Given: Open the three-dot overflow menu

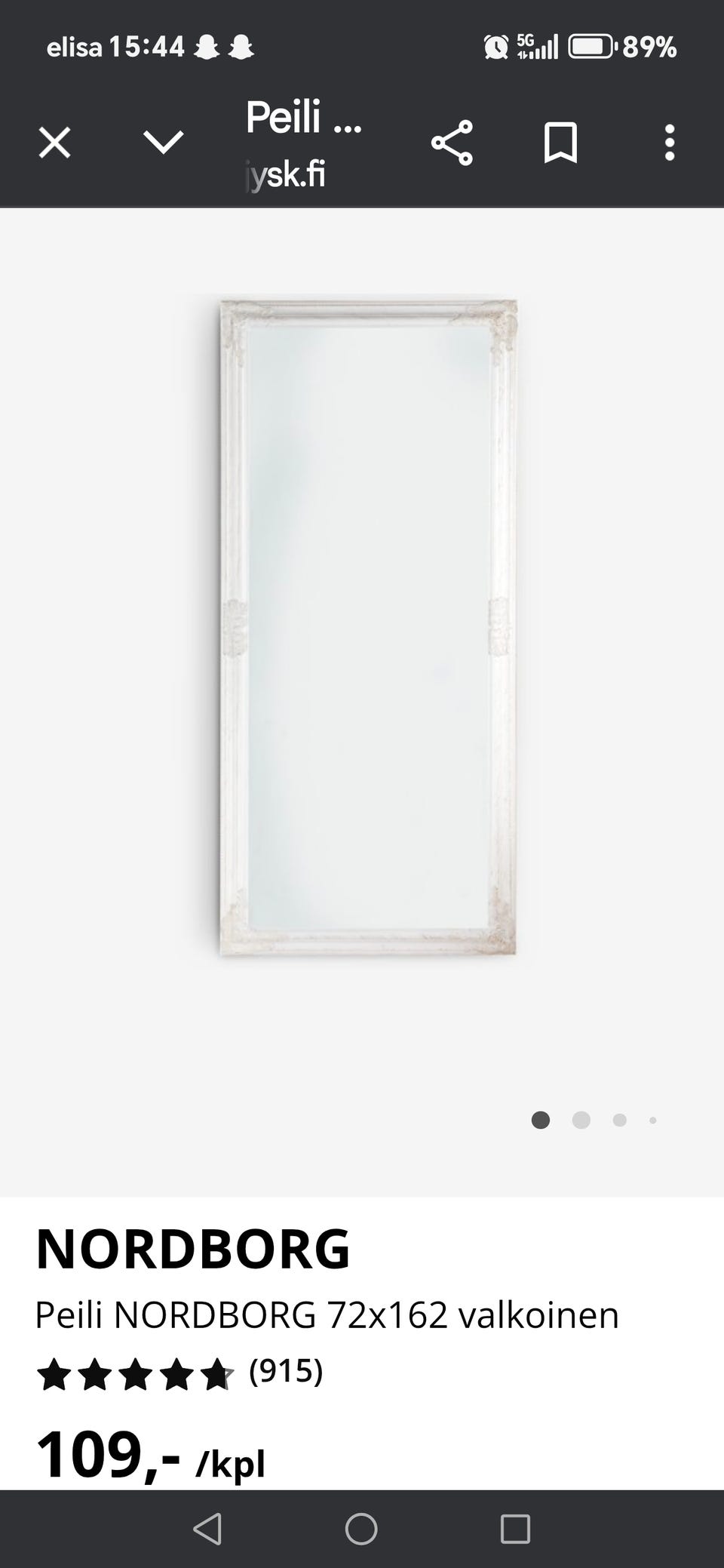Looking at the screenshot, I should (x=670, y=143).
